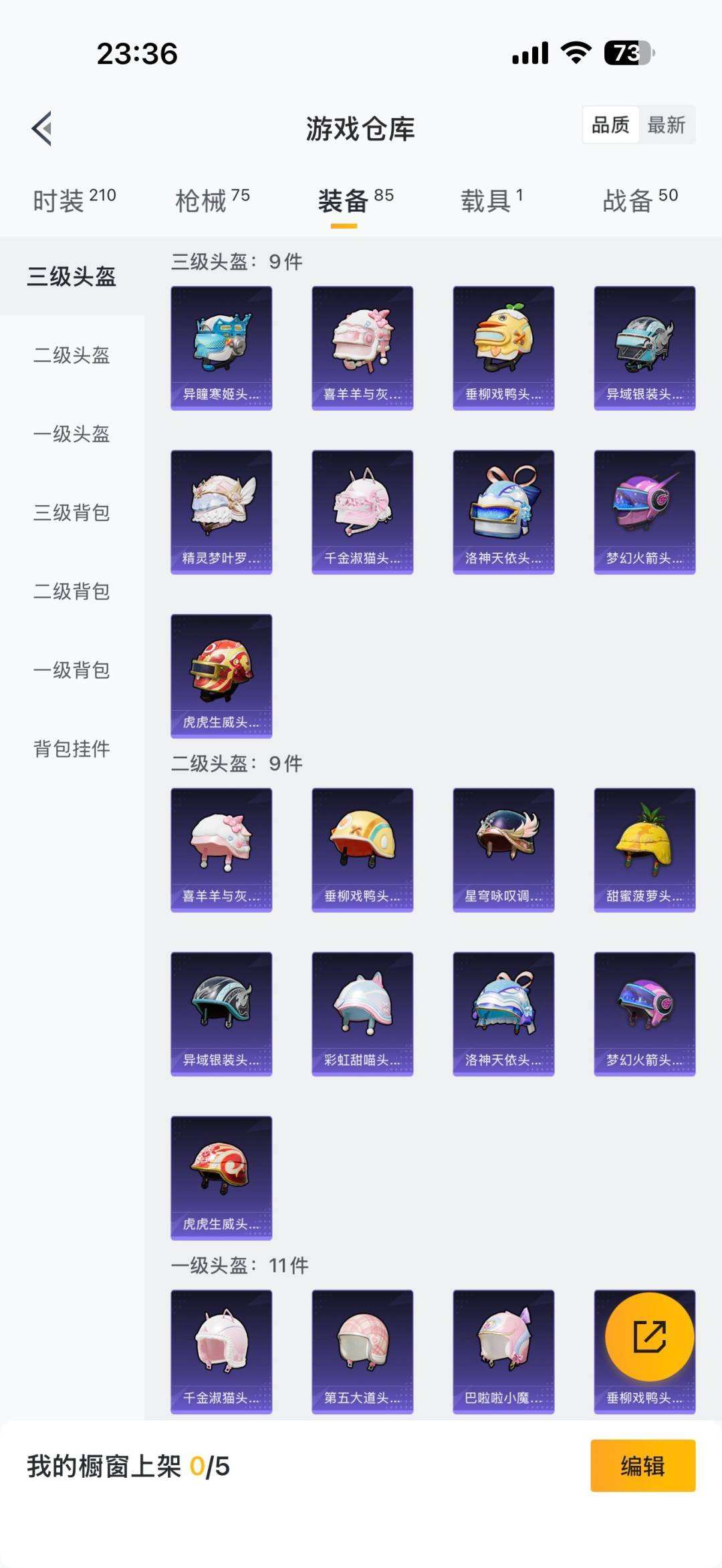Tap 编辑 to edit showcase
Screen dimensions: 722x1568
click(x=642, y=1466)
